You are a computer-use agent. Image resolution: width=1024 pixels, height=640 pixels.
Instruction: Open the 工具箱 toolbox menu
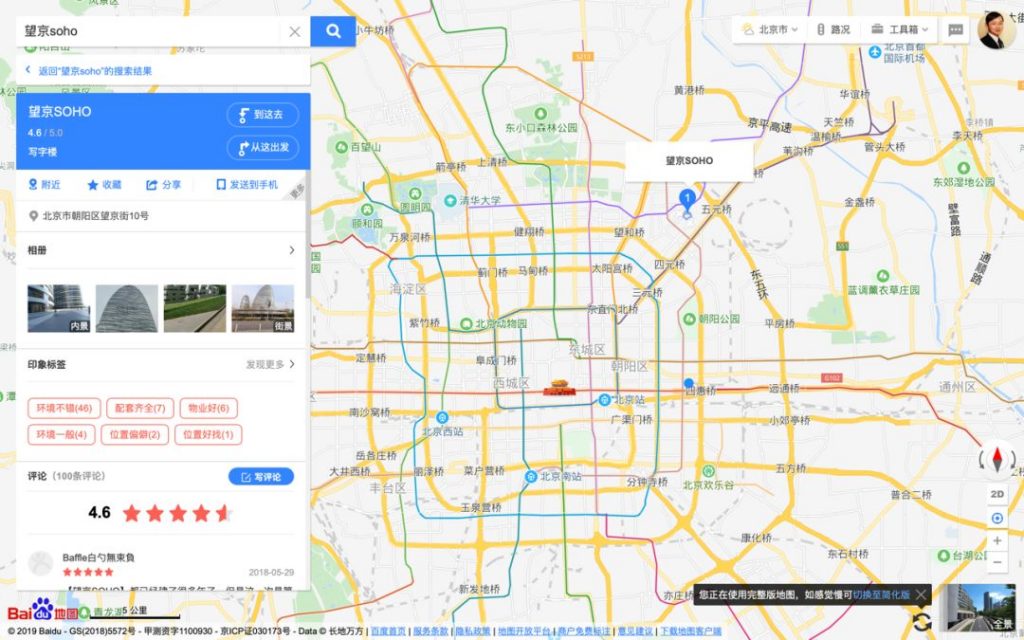[x=899, y=29]
